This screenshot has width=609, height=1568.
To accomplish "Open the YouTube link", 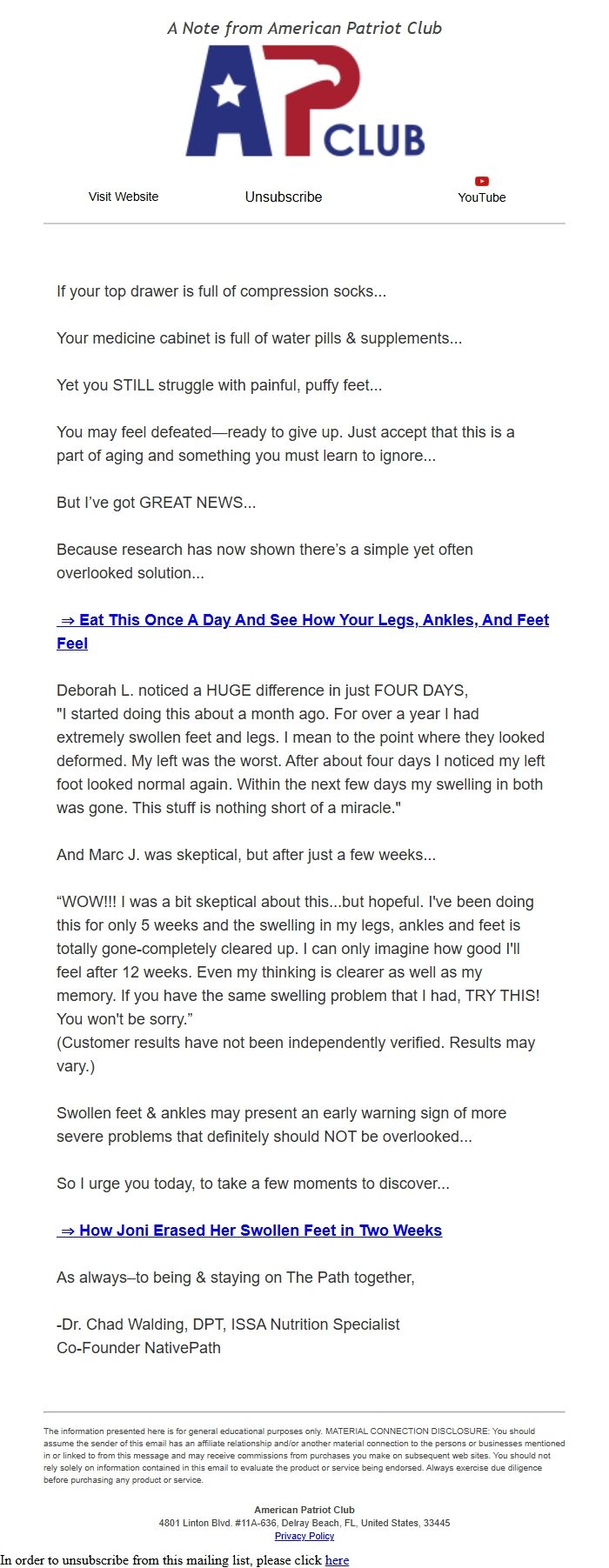I will tap(482, 190).
